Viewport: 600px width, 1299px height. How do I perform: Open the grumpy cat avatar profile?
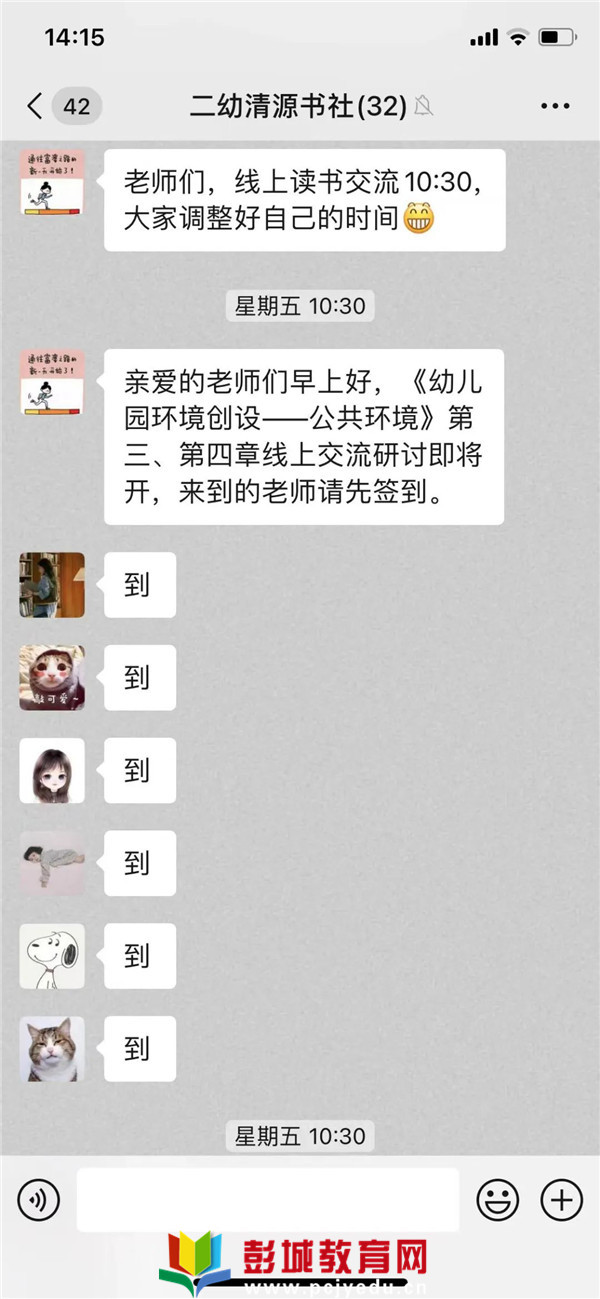[52, 1049]
